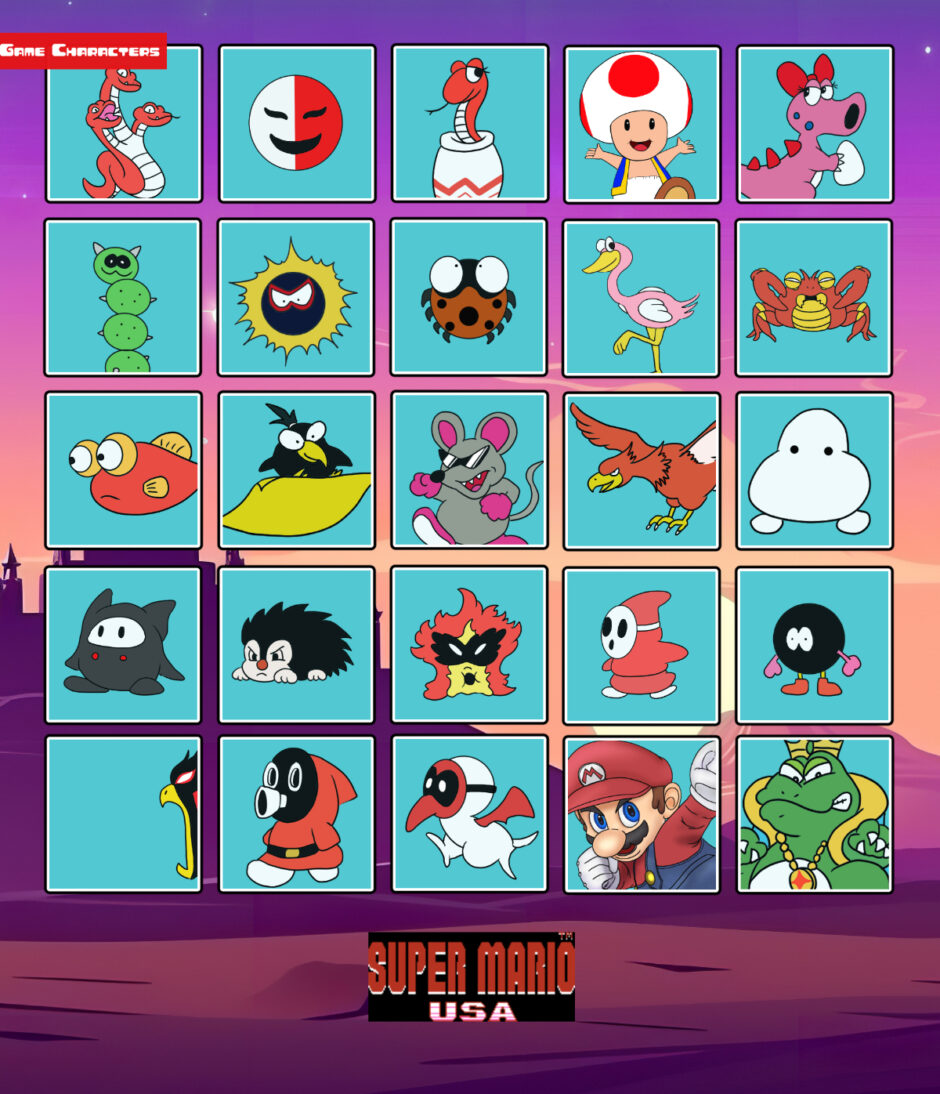Tap the Mario portrait tile
The image size is (940, 1094).
(641, 815)
